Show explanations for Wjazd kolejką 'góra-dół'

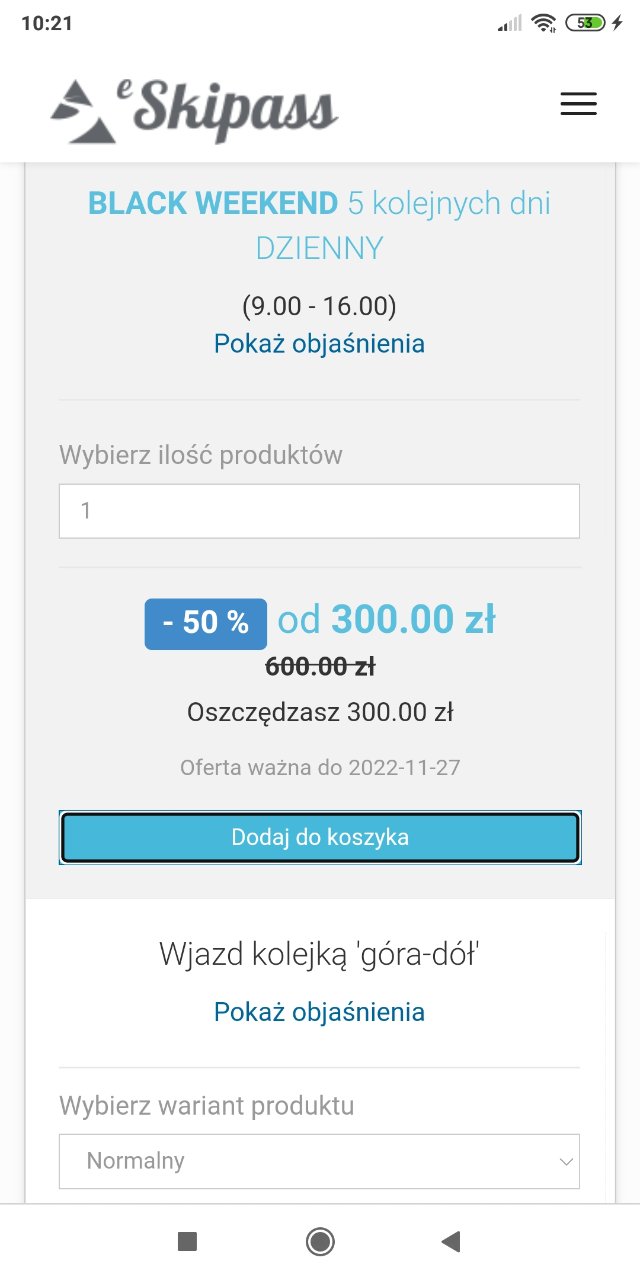click(319, 1012)
